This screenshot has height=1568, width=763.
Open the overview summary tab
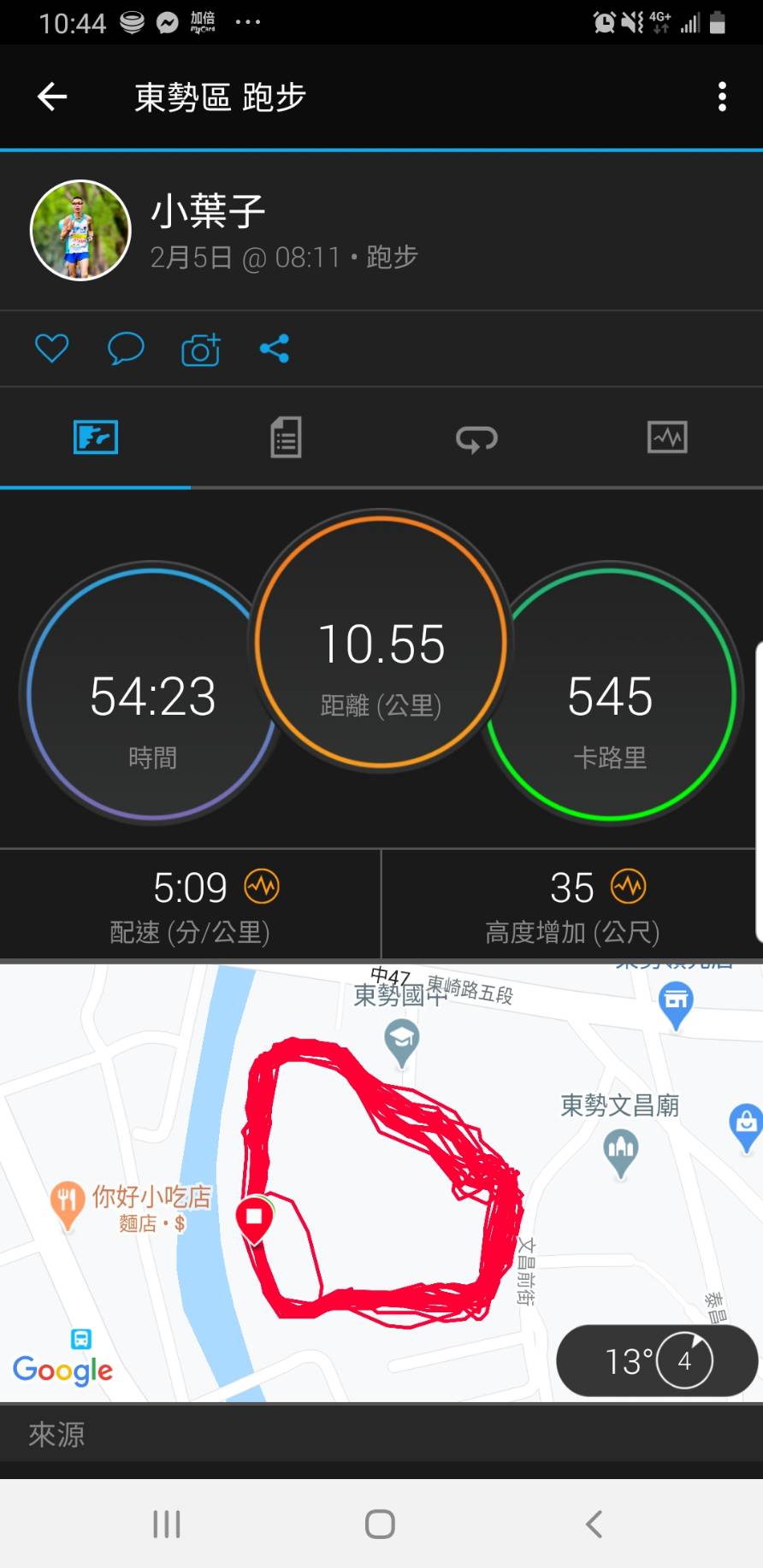[95, 438]
